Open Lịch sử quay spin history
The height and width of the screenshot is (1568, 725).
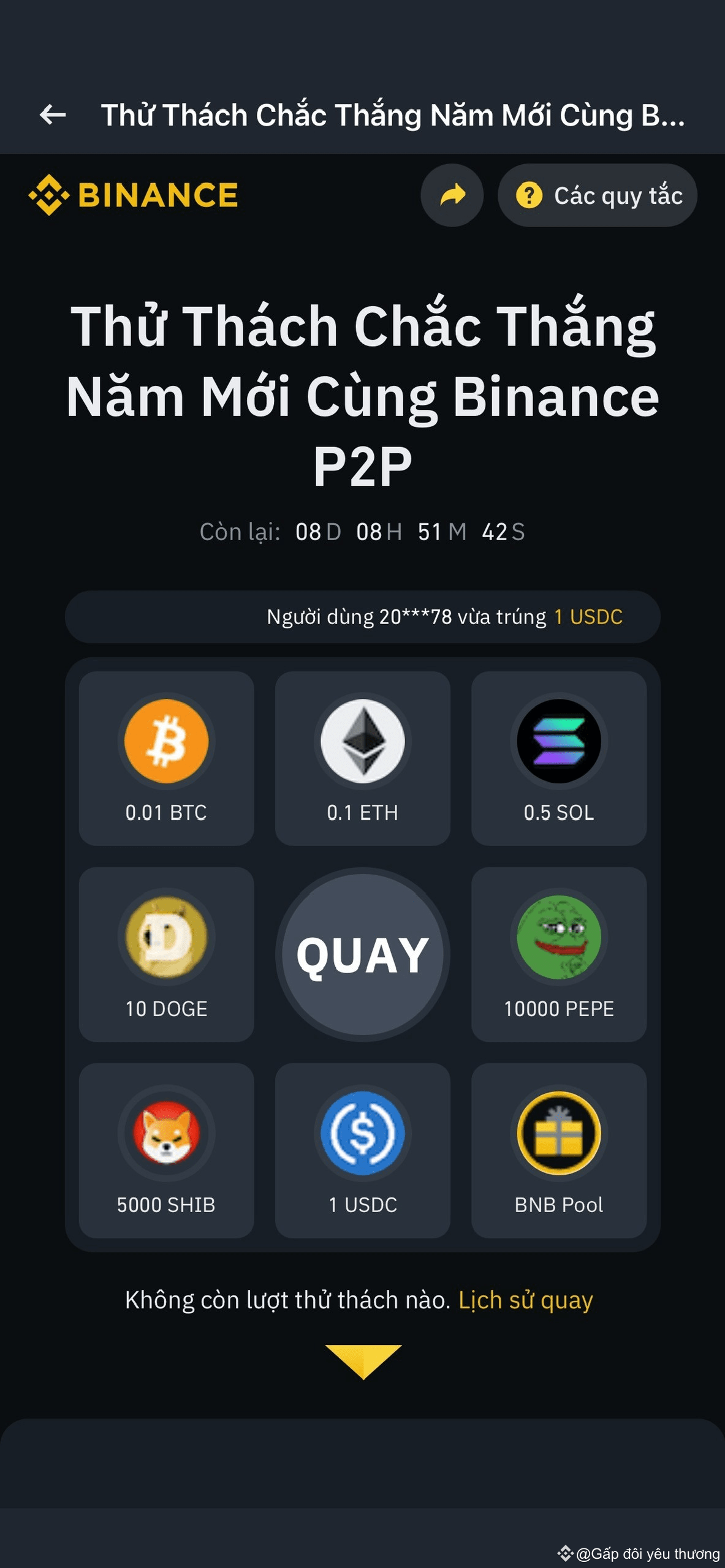[525, 1300]
